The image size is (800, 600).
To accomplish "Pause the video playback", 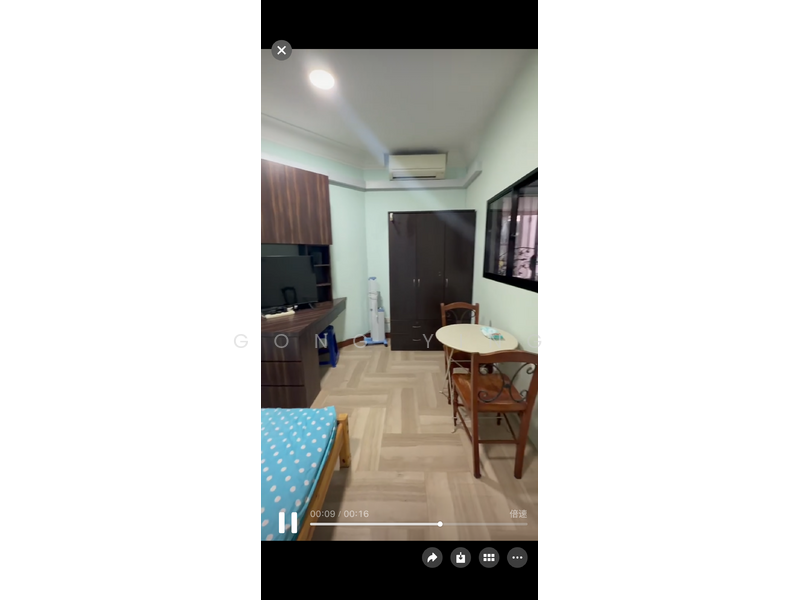I will (x=287, y=522).
